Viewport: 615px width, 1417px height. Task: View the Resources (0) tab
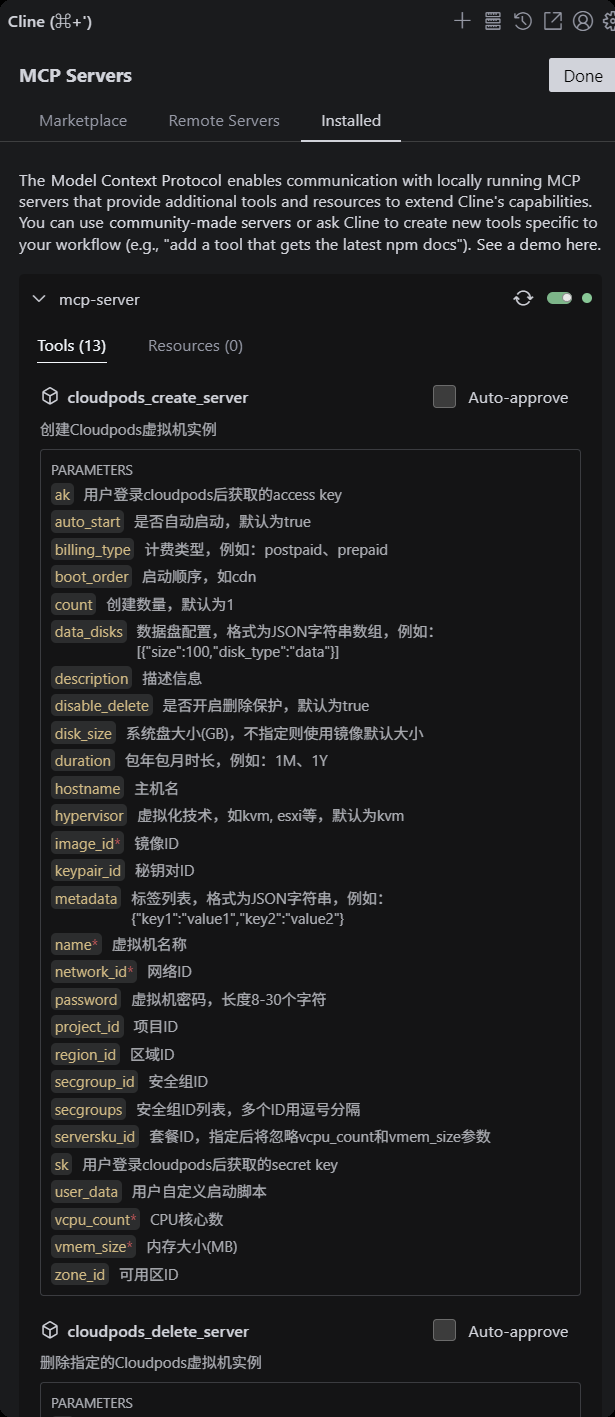pos(195,346)
